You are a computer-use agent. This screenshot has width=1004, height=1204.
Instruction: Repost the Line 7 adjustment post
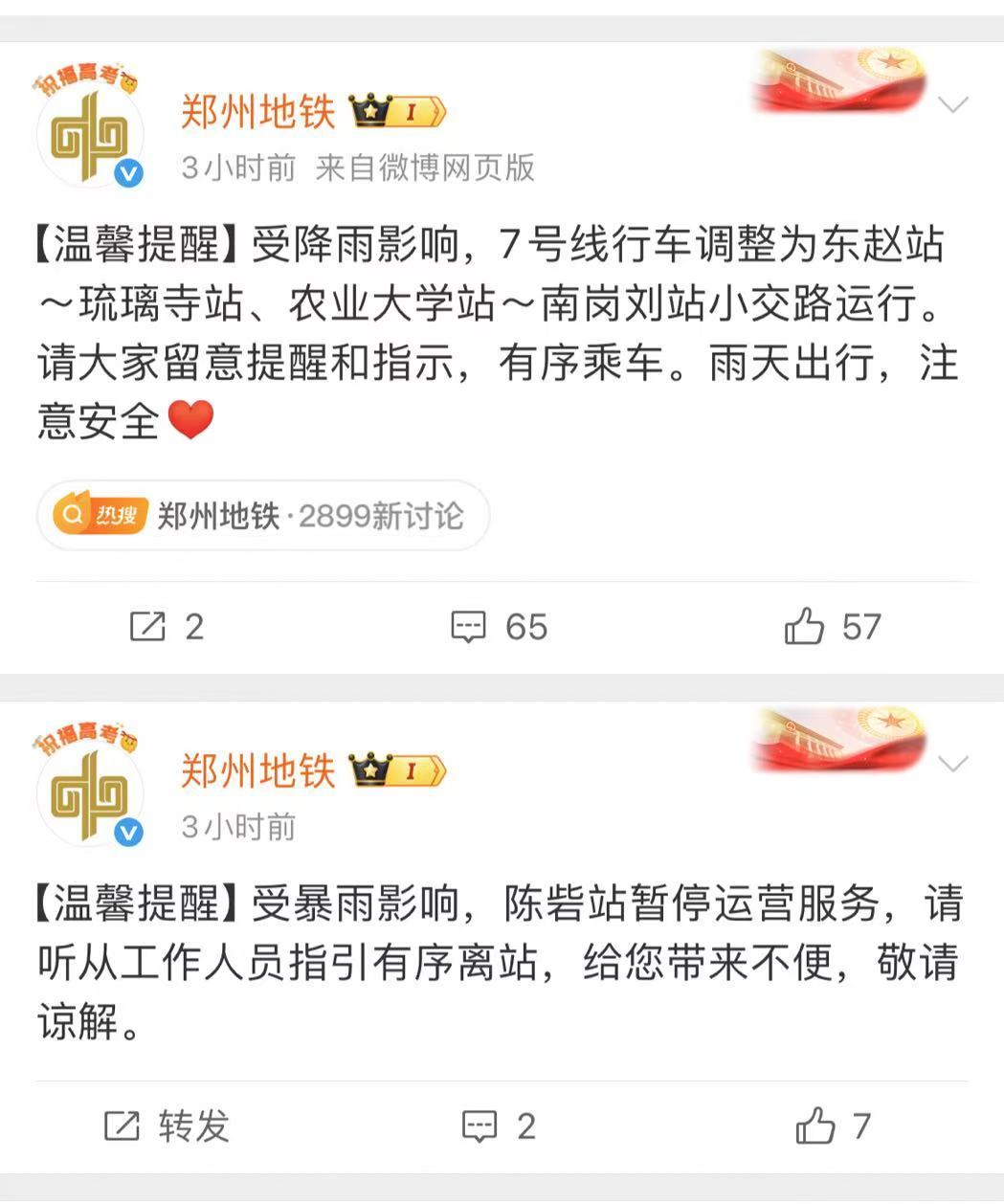tap(166, 627)
